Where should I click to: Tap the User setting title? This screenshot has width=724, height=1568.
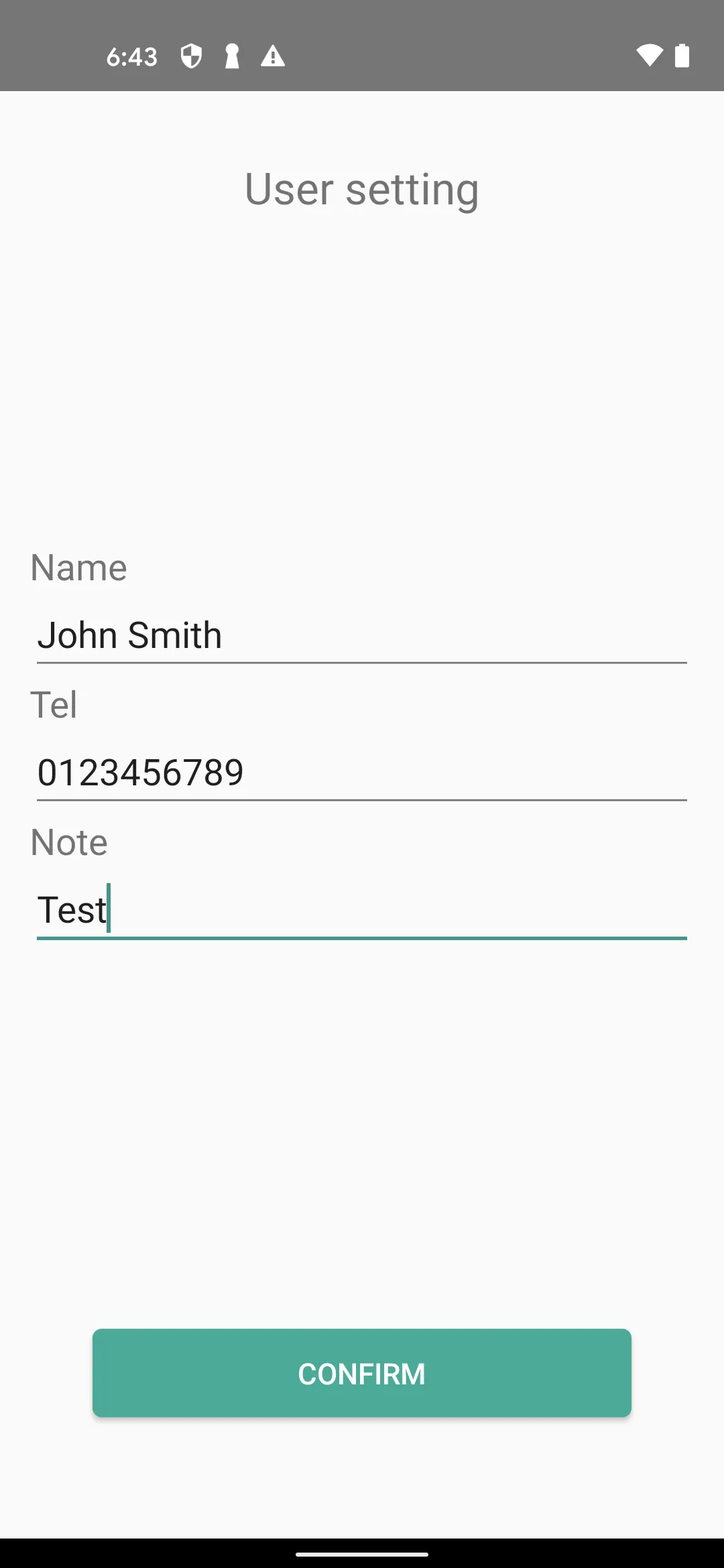point(362,189)
